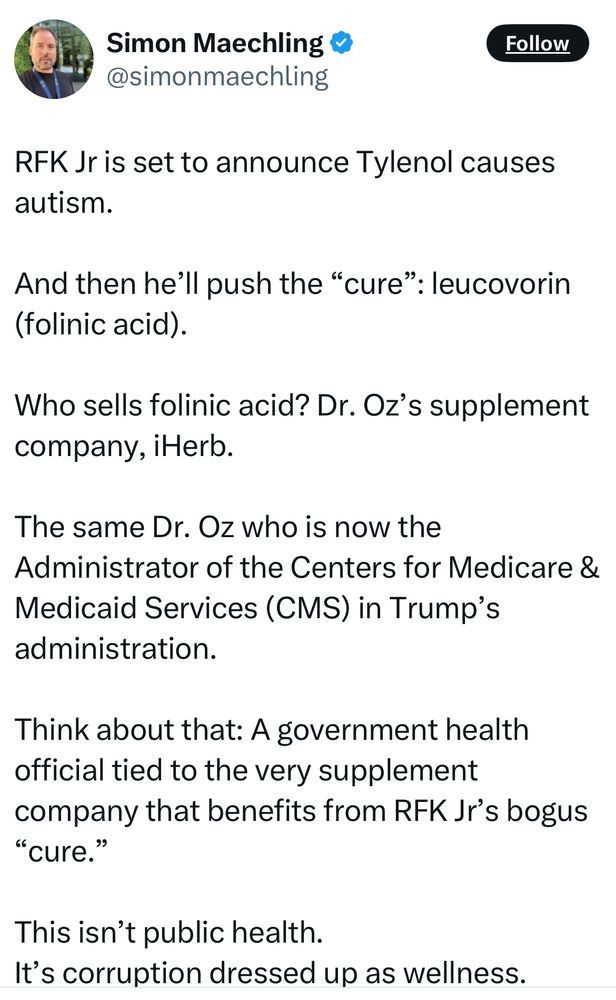Open the @simonmaechling handle

coord(217,77)
